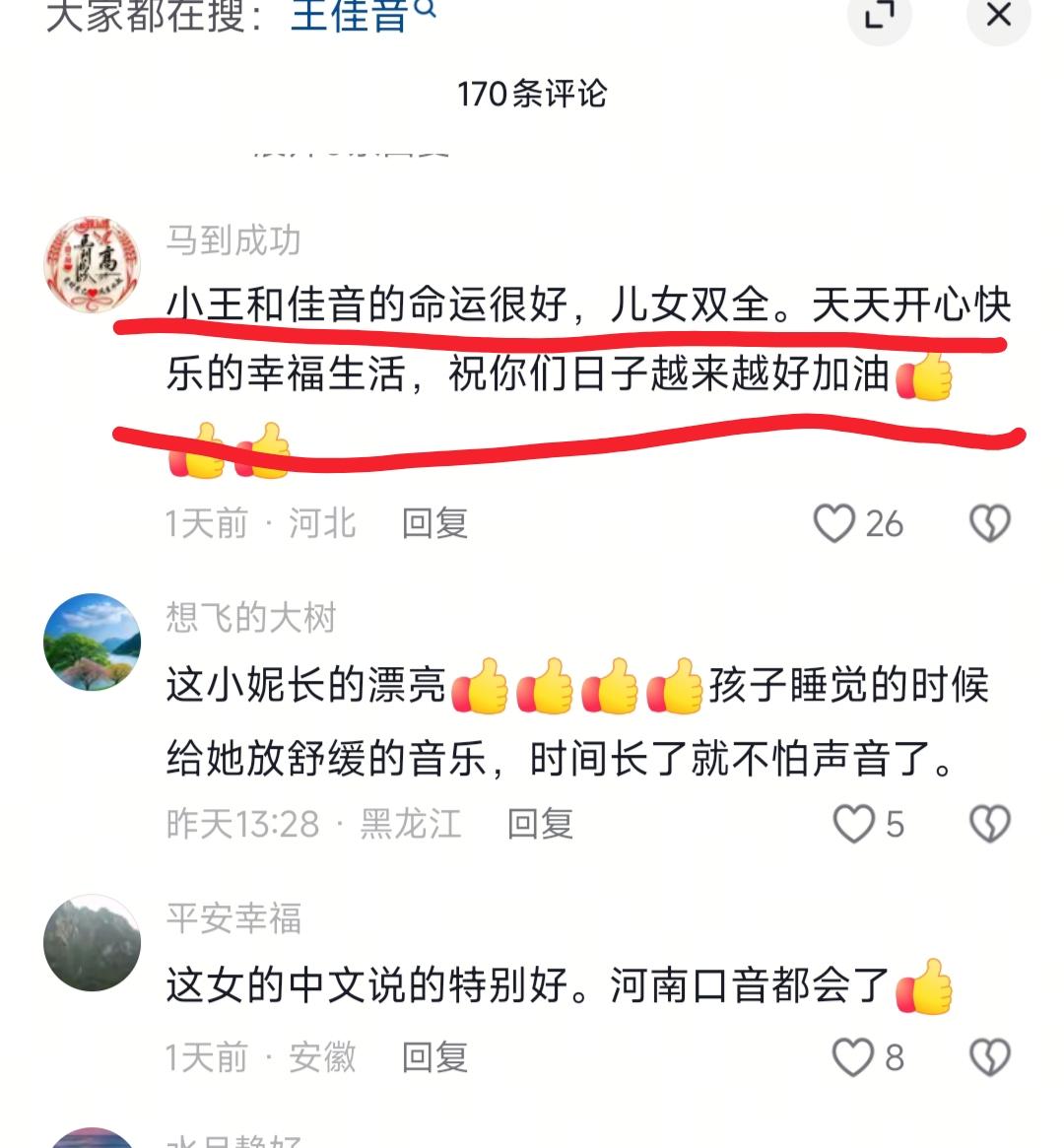The image size is (1064, 1148).
Task: Like 想飞的大树's comment
Action: [x=853, y=824]
